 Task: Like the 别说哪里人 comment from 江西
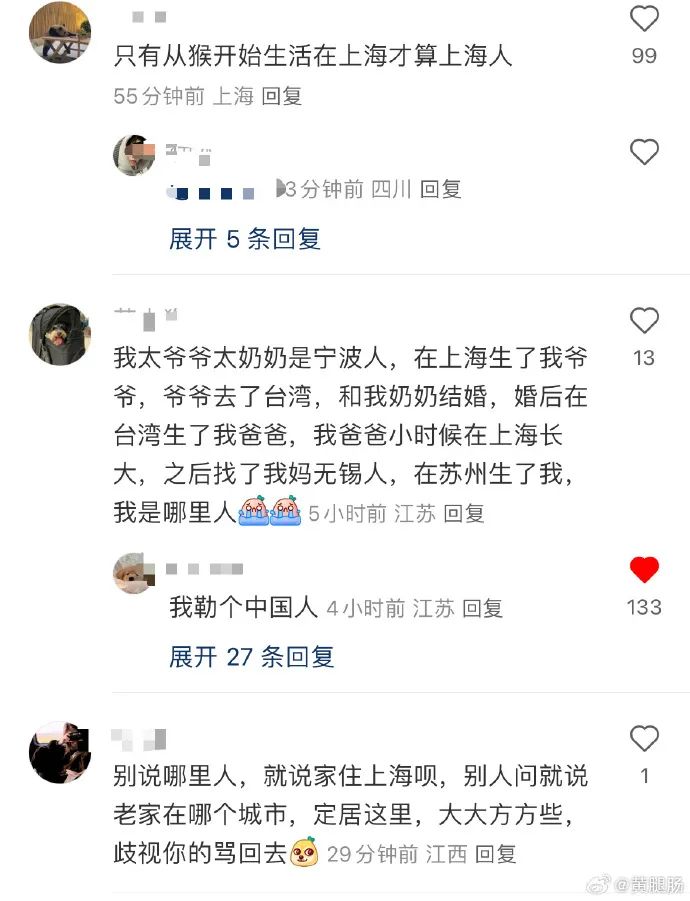point(644,739)
